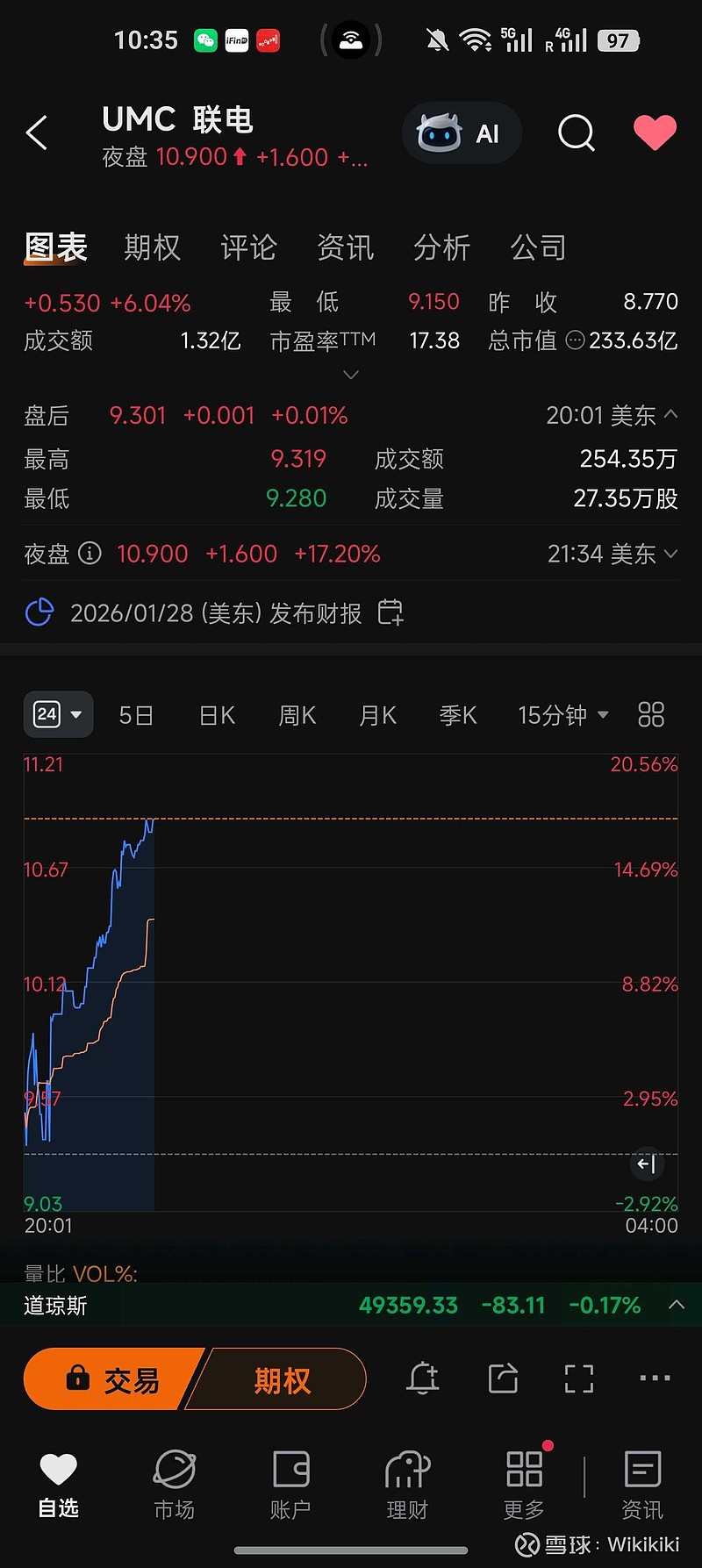Screen dimensions: 702x1568
Task: Open the 资讯 top tab
Action: coord(345,248)
